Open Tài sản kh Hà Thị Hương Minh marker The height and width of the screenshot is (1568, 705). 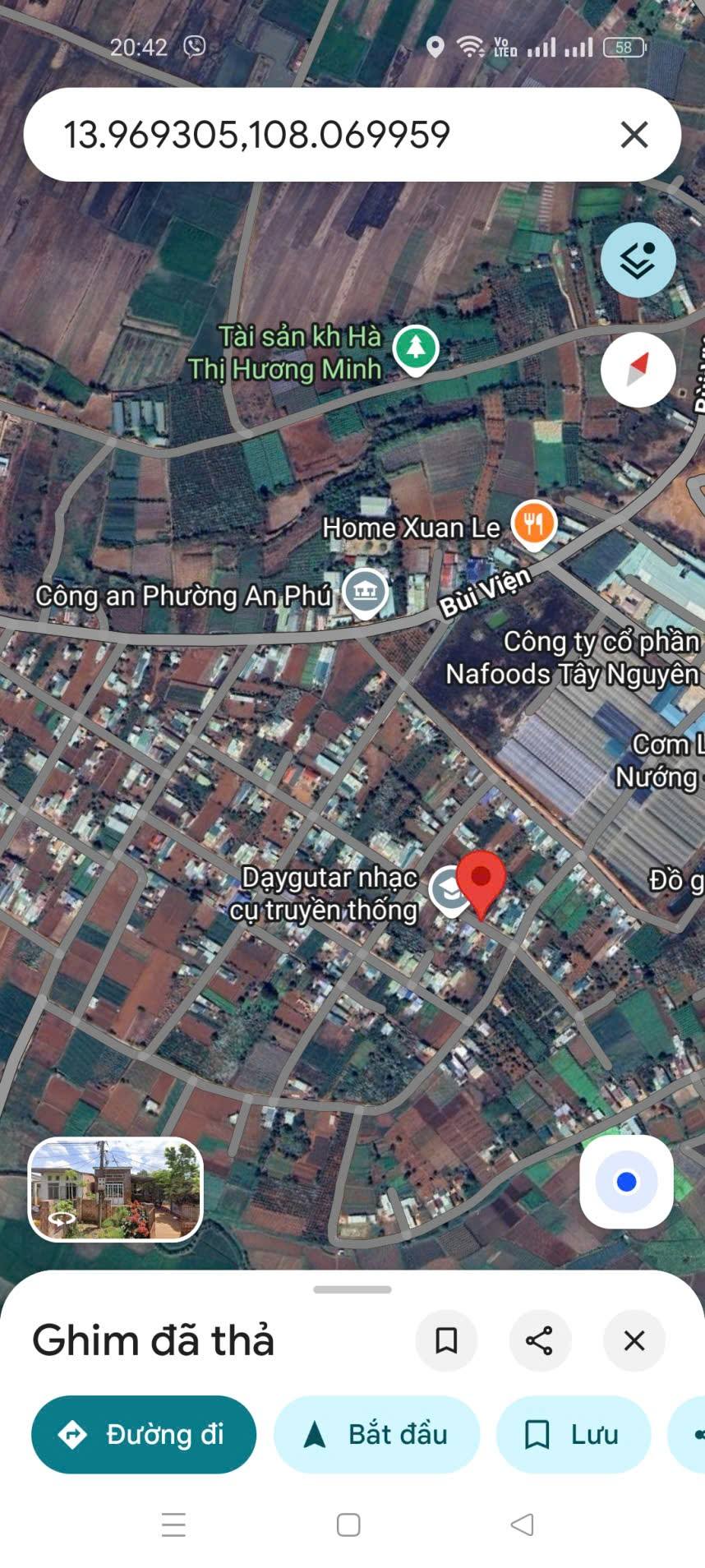(416, 348)
